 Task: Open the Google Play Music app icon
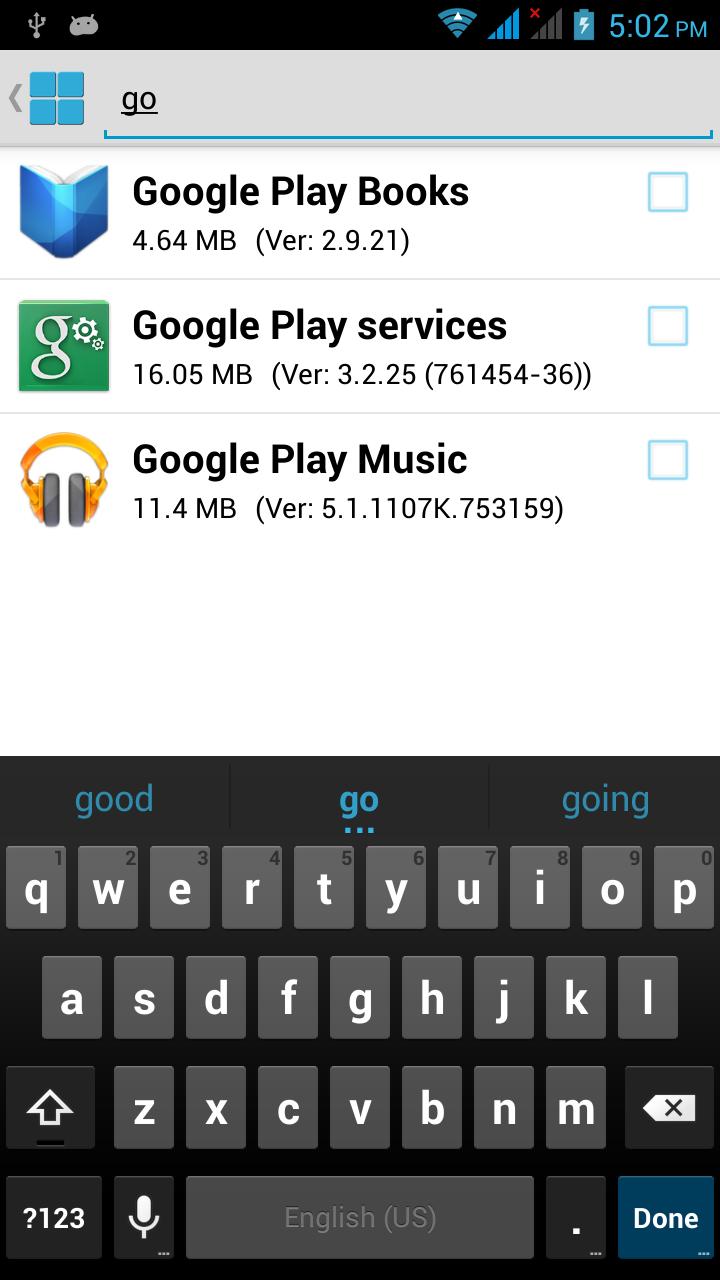coord(63,479)
